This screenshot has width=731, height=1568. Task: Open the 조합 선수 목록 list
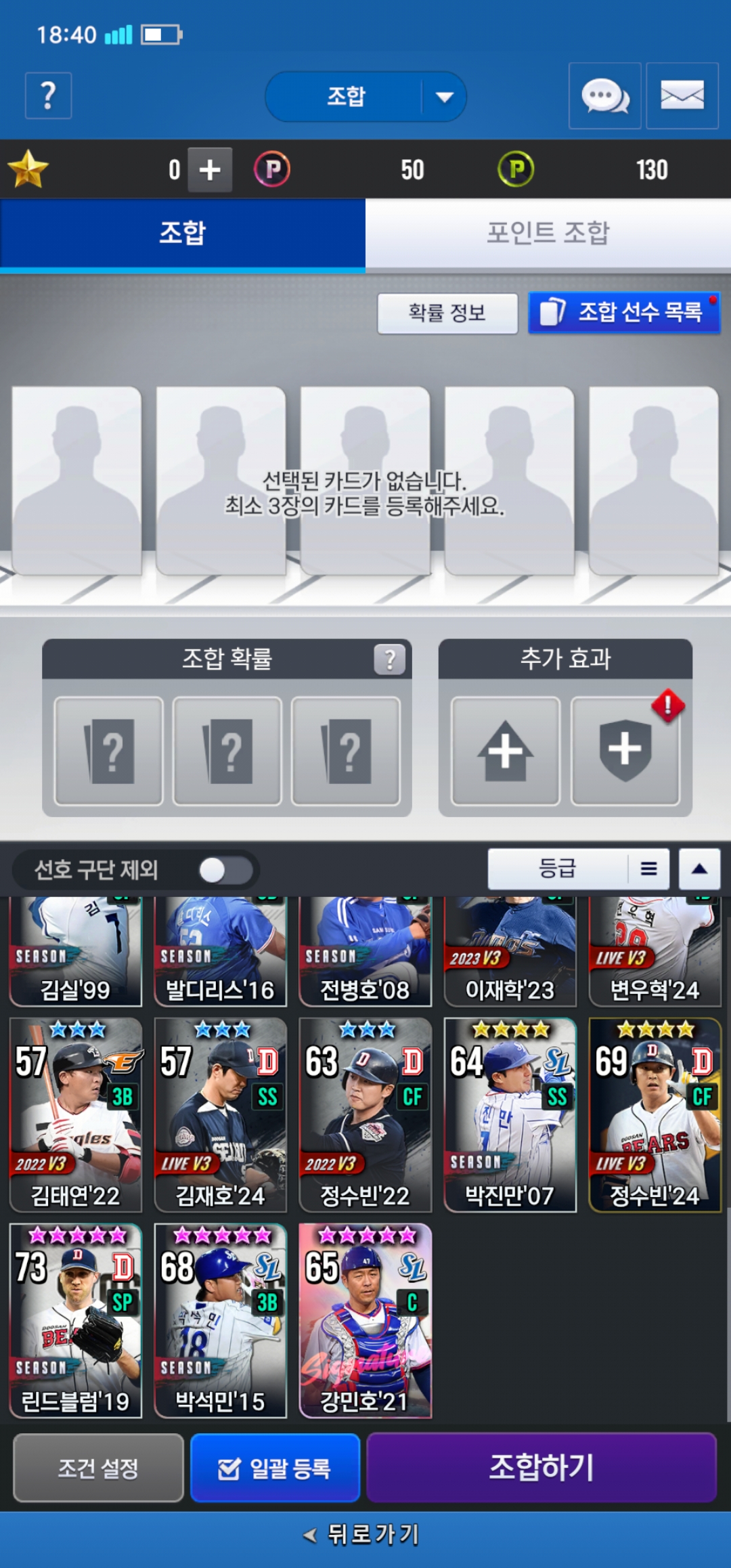[623, 313]
